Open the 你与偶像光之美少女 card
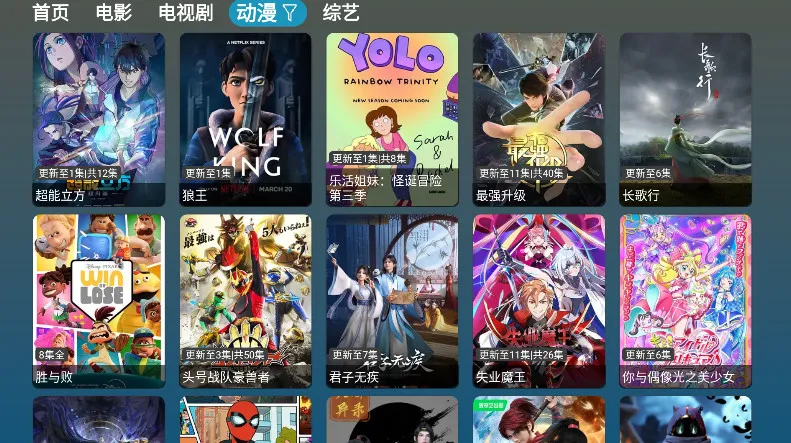The width and height of the screenshot is (791, 443). [x=685, y=301]
